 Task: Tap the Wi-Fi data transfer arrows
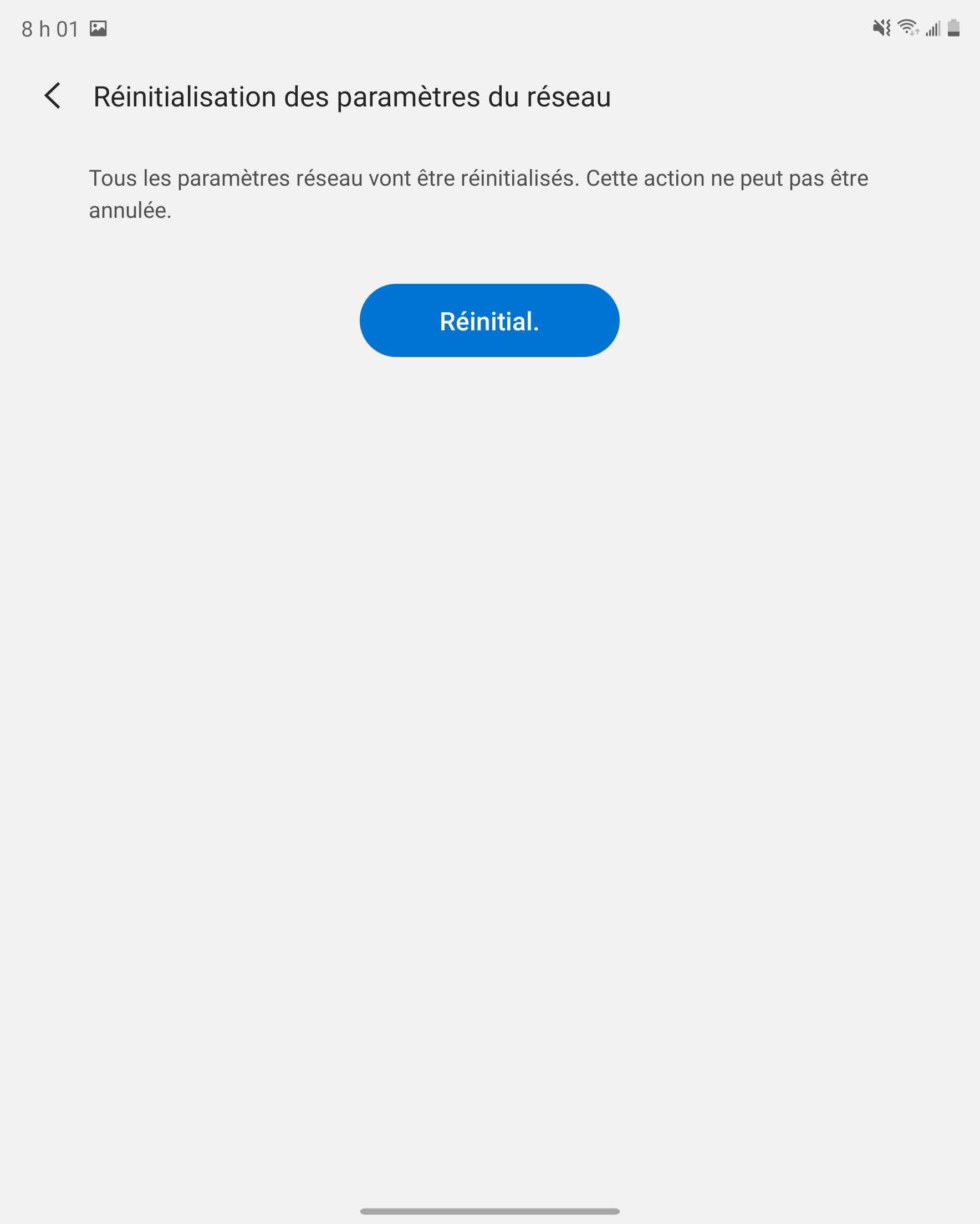pos(916,32)
